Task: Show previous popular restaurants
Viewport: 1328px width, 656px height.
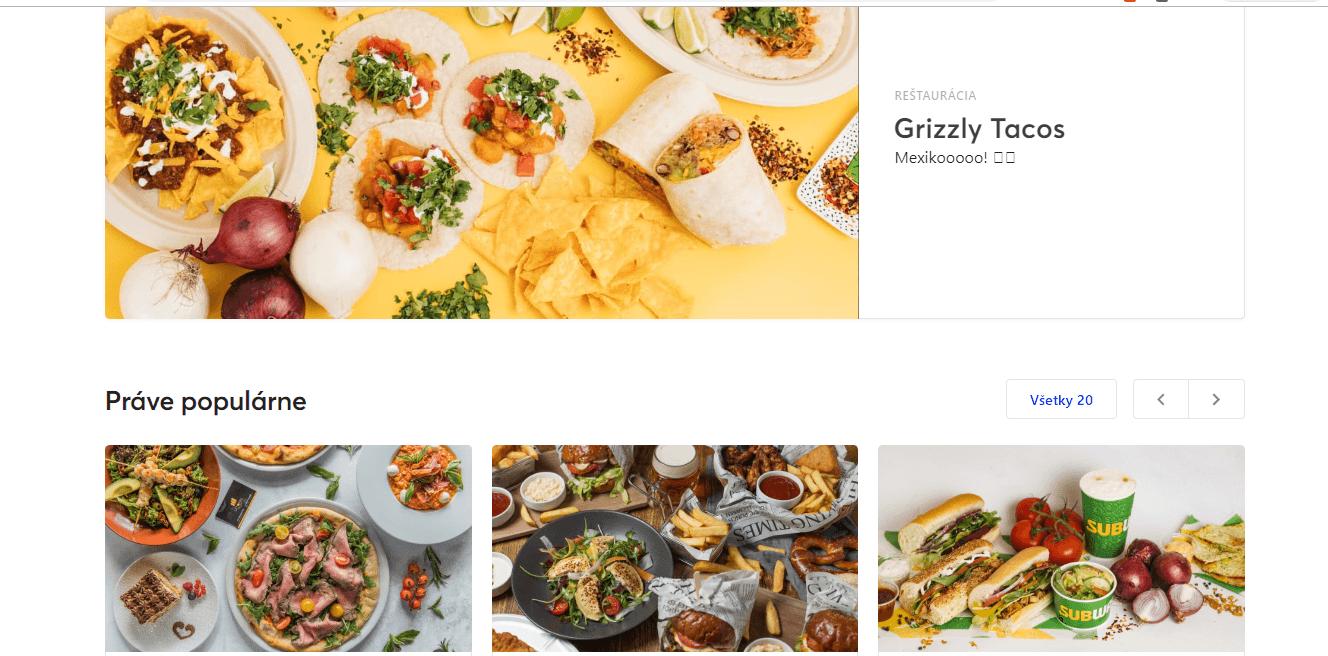Action: coord(1161,400)
